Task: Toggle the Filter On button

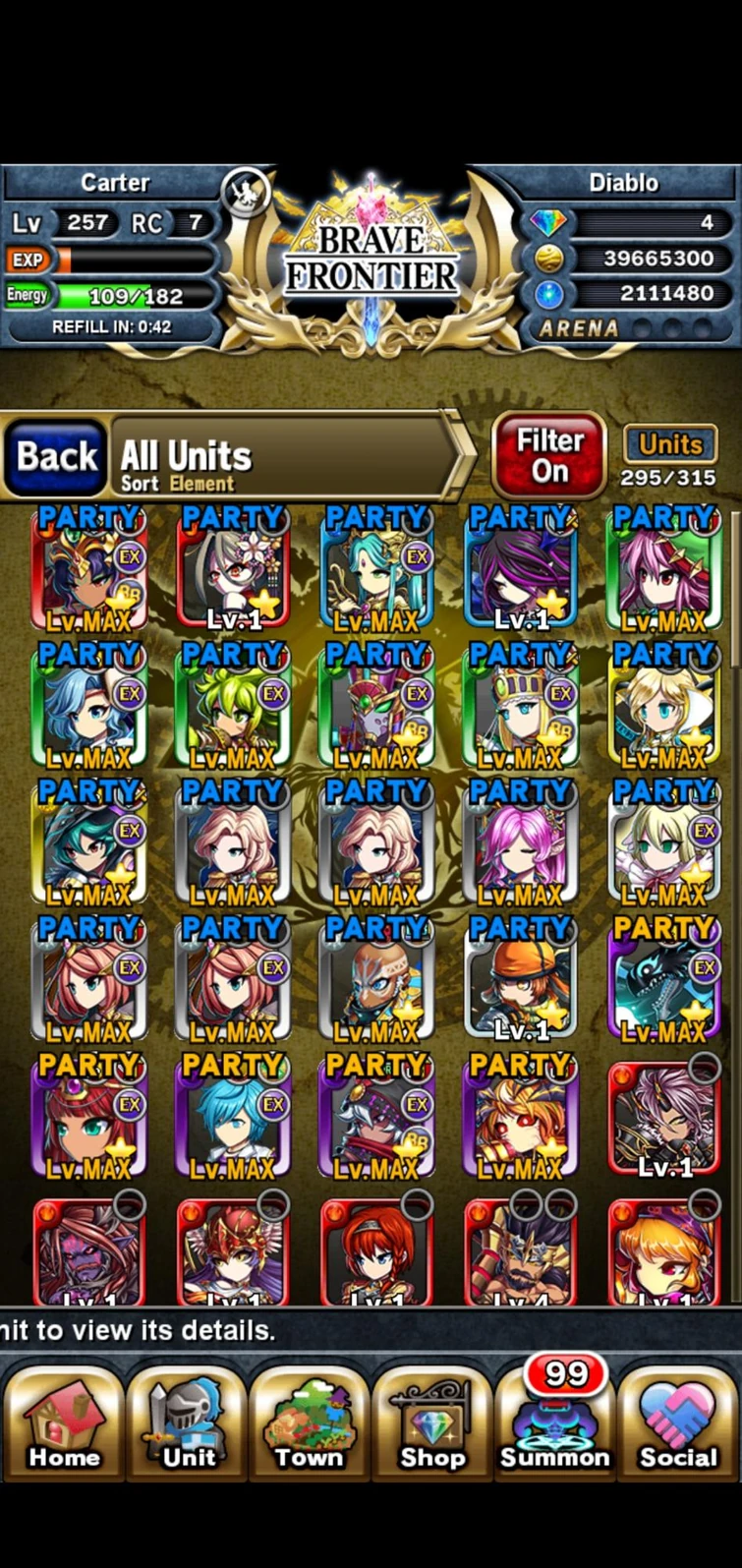Action: coord(548,456)
